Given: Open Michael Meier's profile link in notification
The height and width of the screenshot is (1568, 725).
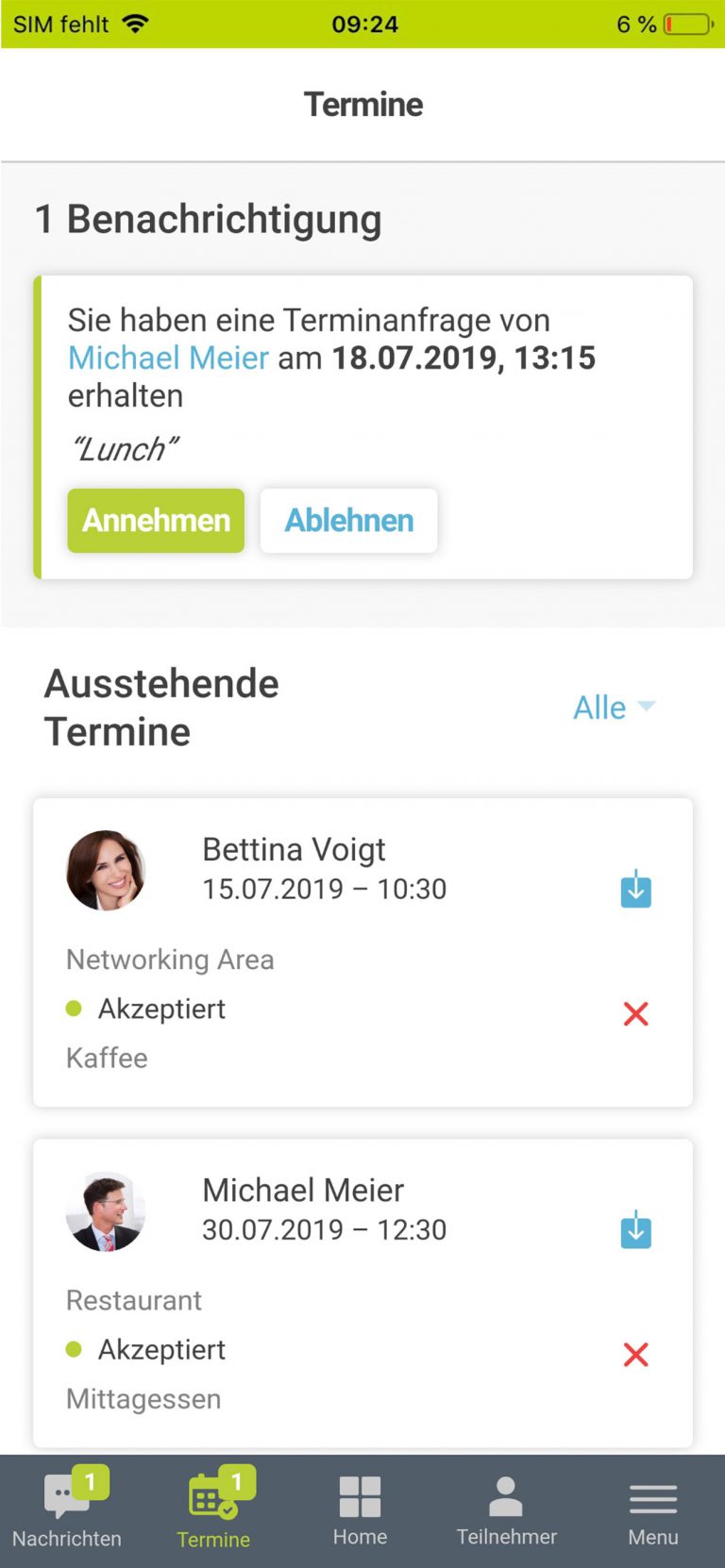Looking at the screenshot, I should (167, 358).
